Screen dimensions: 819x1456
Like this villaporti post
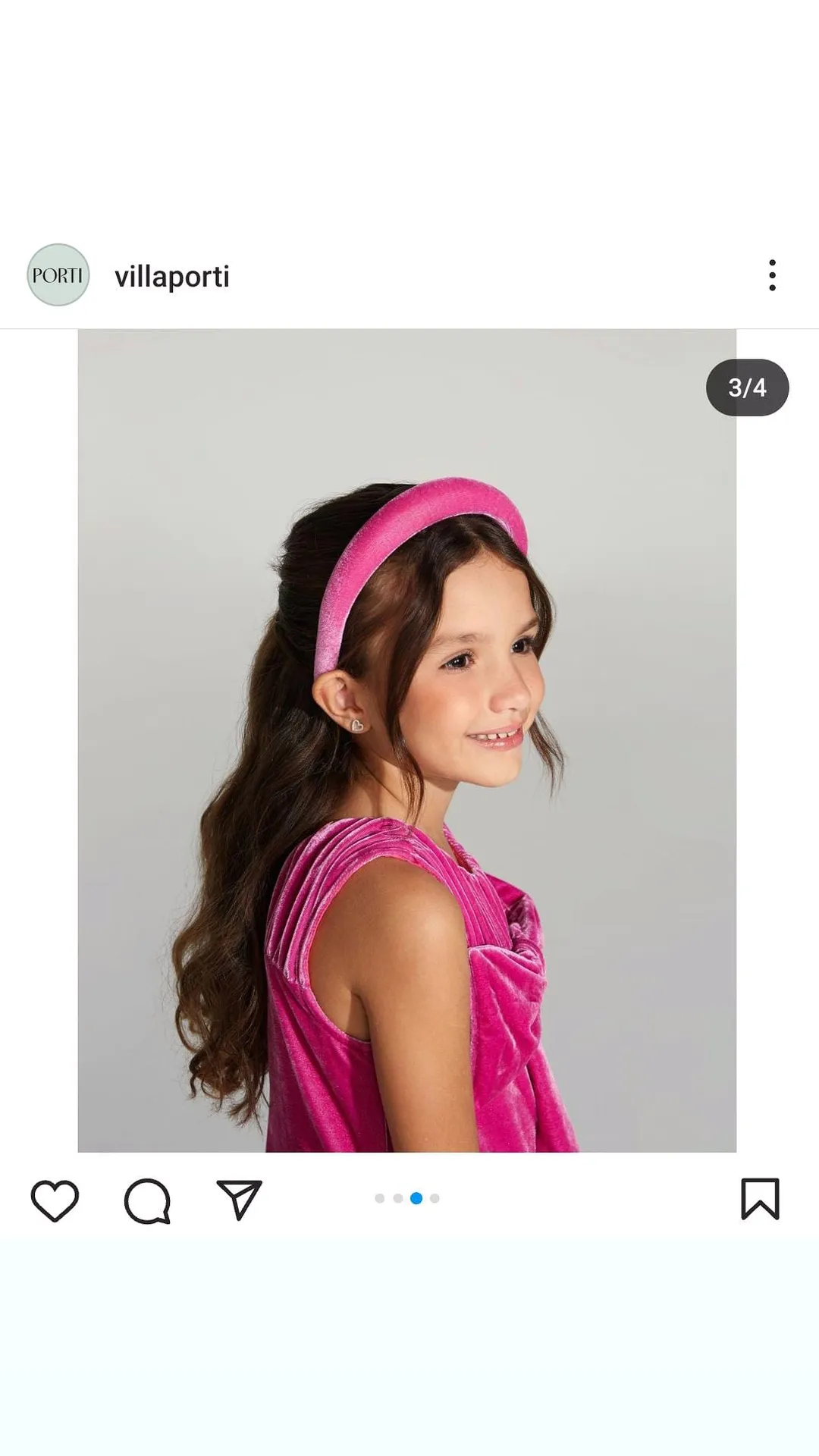point(55,1200)
